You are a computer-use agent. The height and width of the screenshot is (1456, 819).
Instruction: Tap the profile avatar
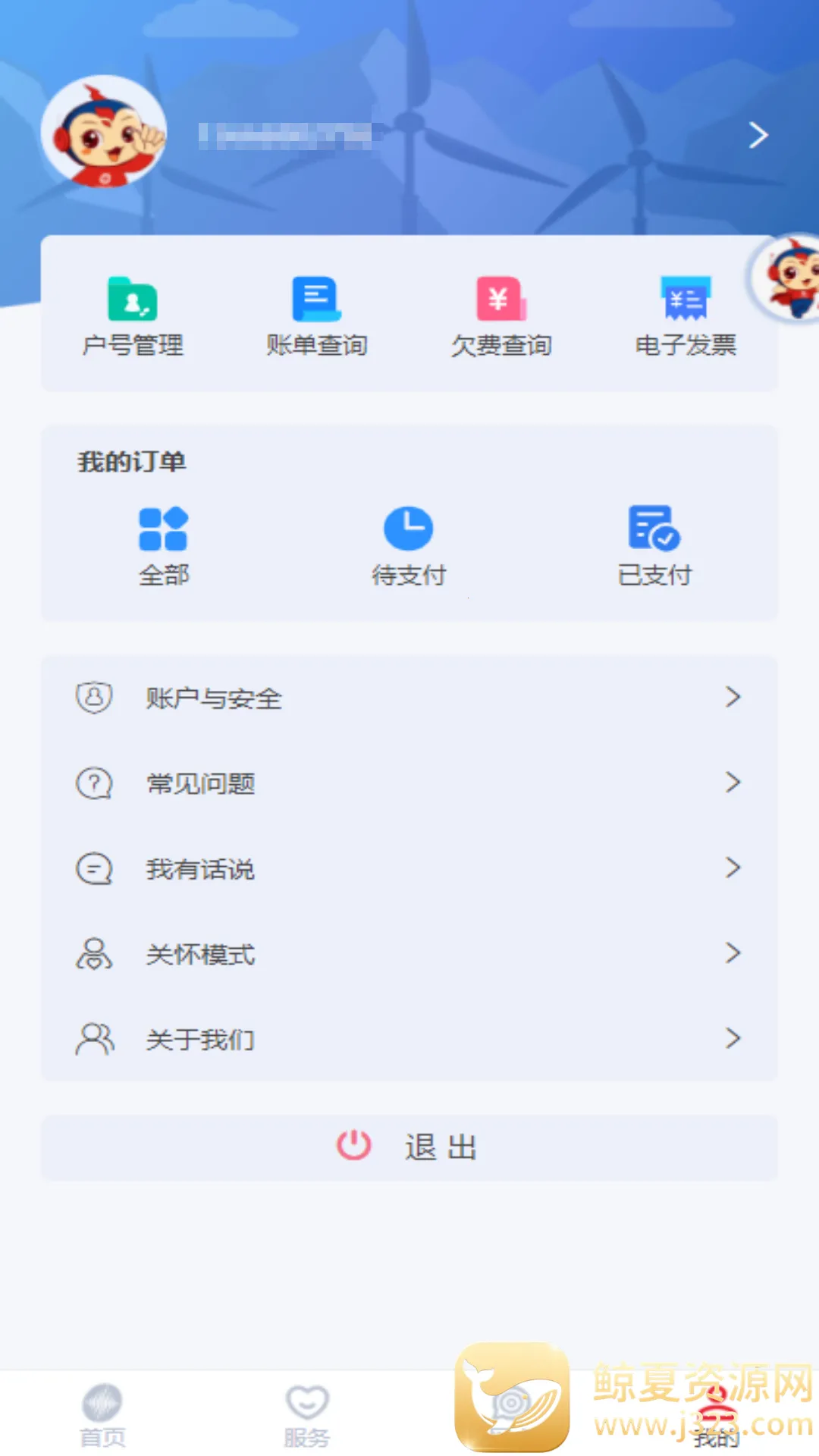[x=104, y=131]
